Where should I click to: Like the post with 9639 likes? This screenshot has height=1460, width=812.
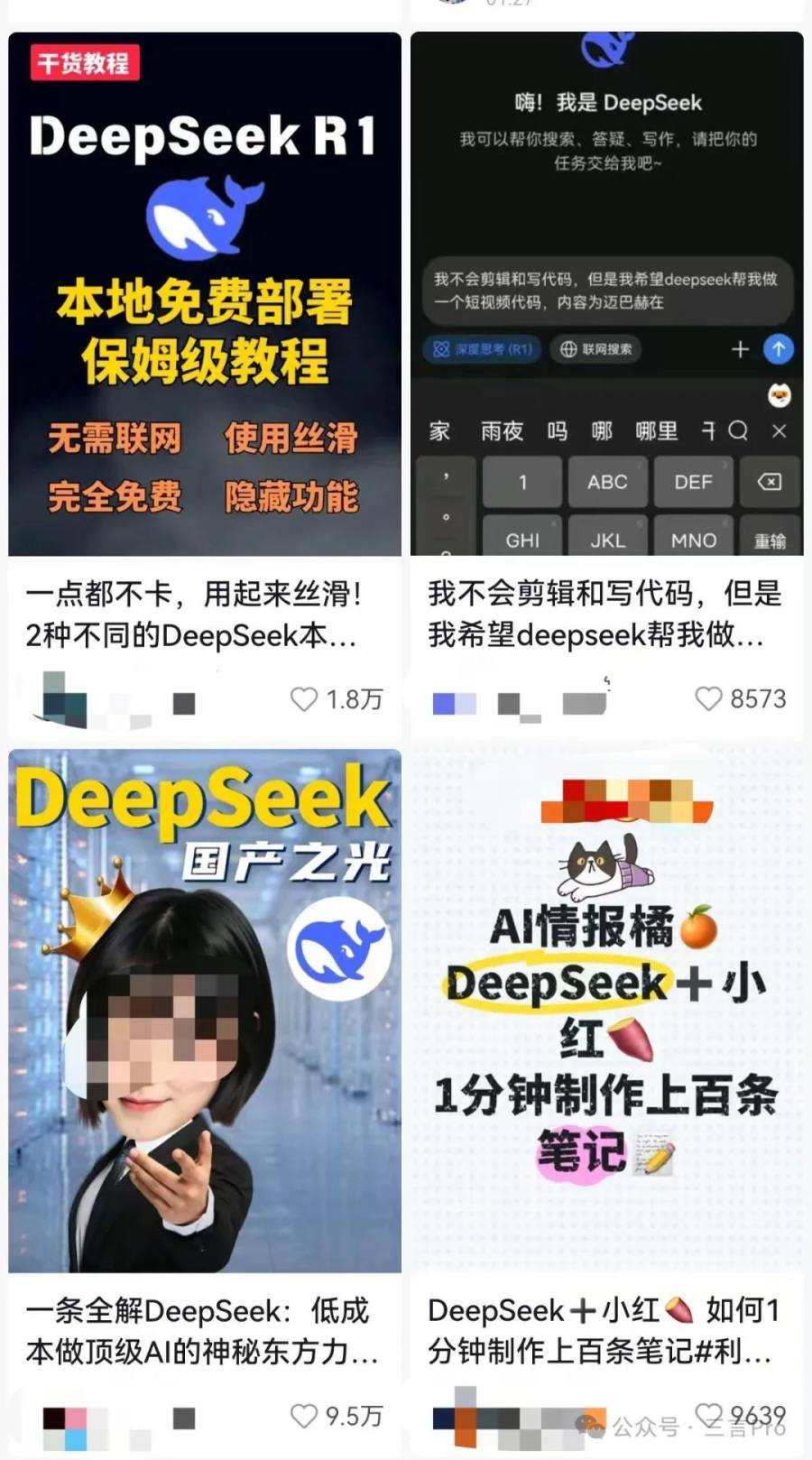click(710, 1414)
